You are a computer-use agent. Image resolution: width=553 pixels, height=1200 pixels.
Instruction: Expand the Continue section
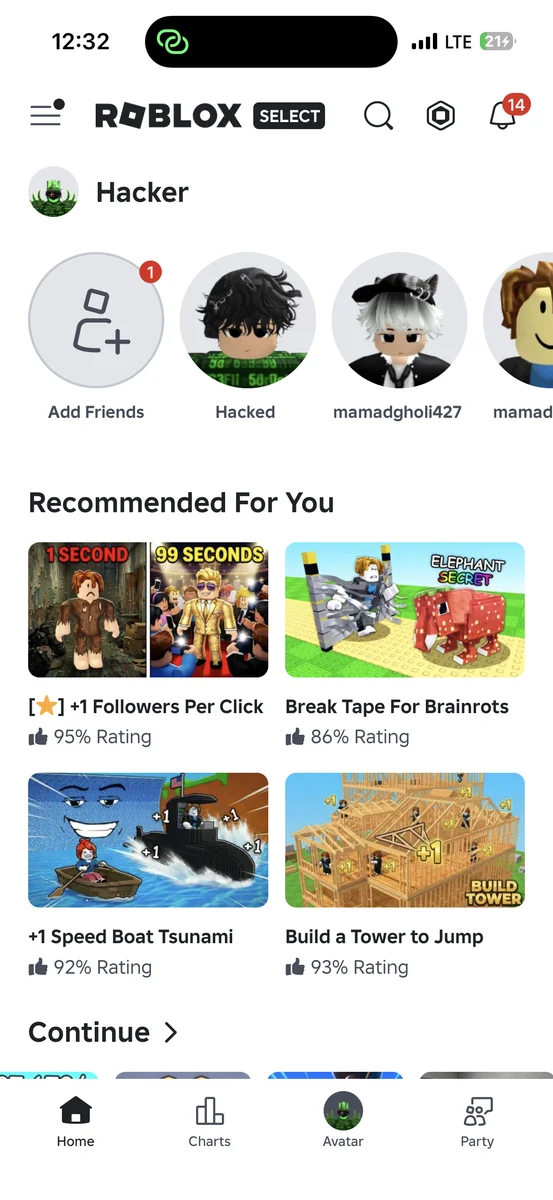[103, 1032]
